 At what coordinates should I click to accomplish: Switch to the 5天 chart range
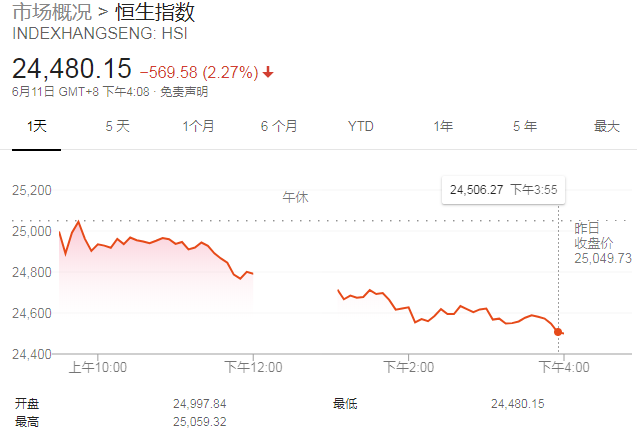(117, 127)
